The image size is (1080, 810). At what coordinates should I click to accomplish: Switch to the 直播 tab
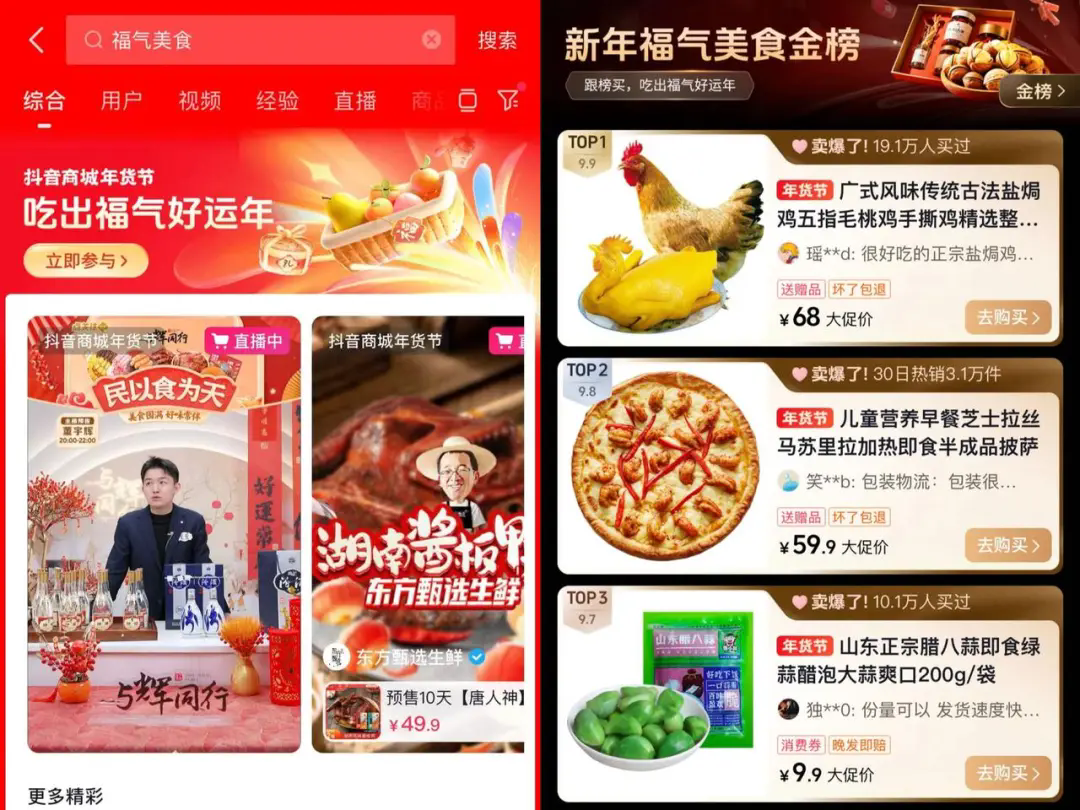tap(355, 100)
